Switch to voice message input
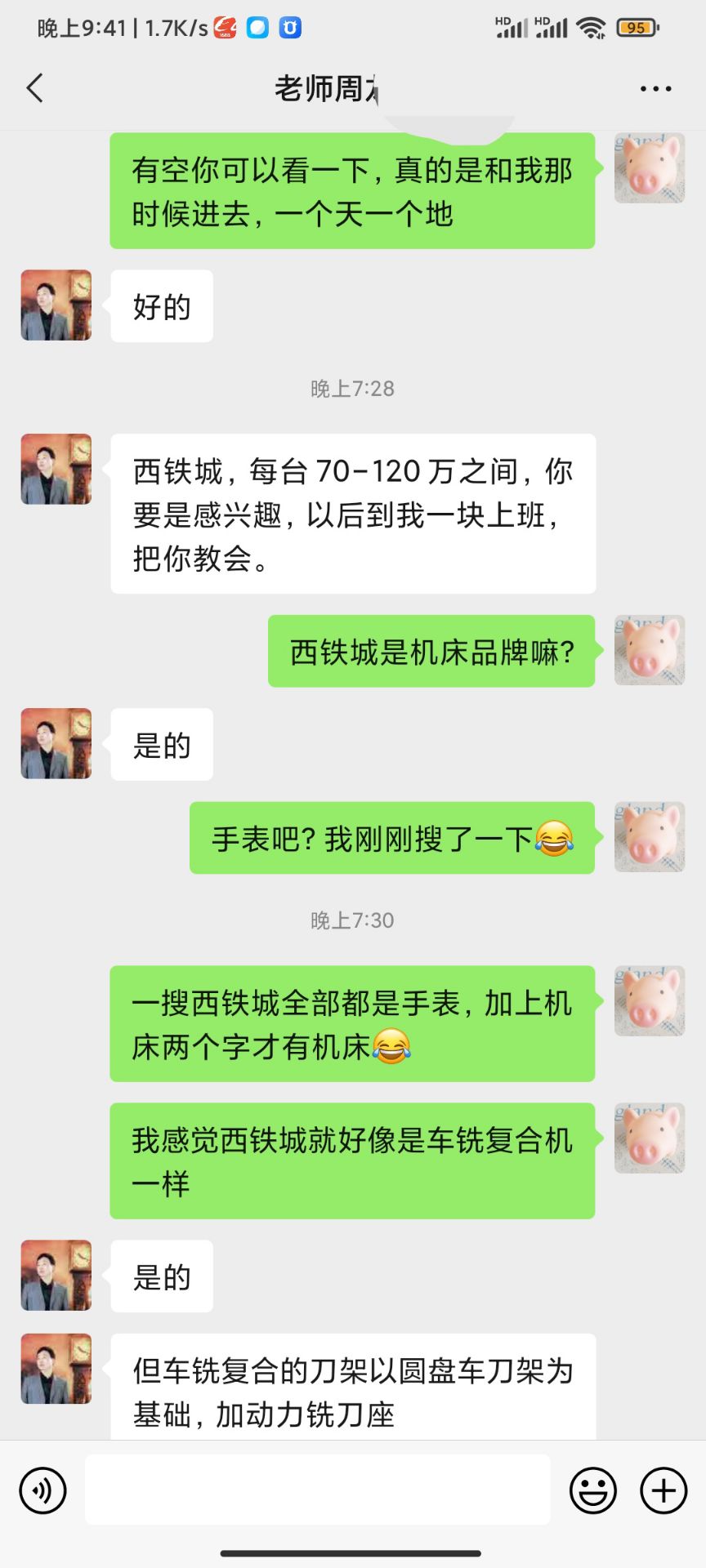This screenshot has width=706, height=1568. pos(42,1491)
